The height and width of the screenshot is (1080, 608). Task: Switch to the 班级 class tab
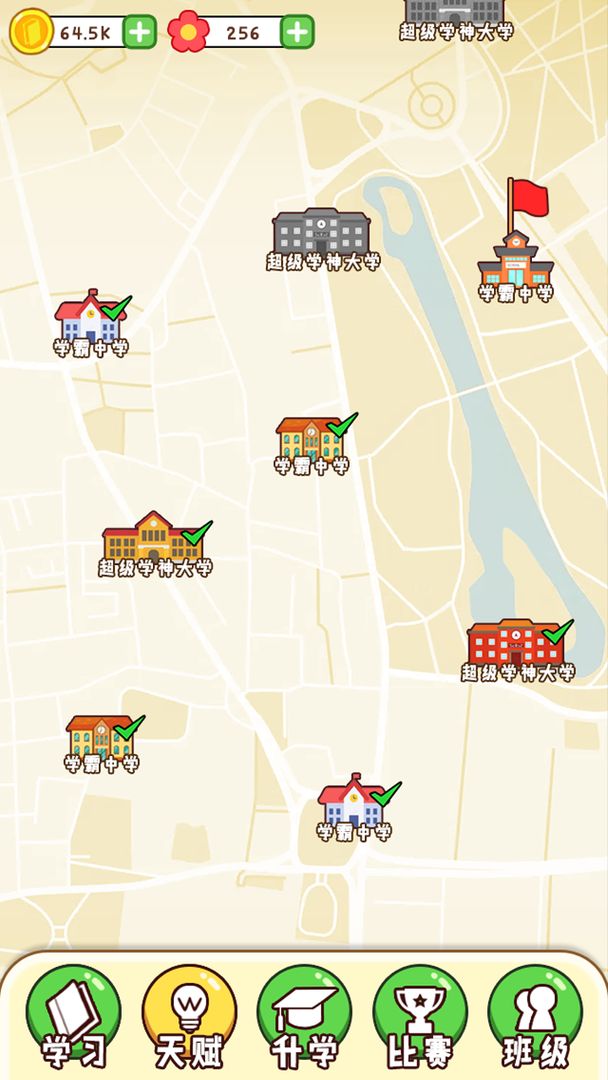click(x=536, y=1015)
